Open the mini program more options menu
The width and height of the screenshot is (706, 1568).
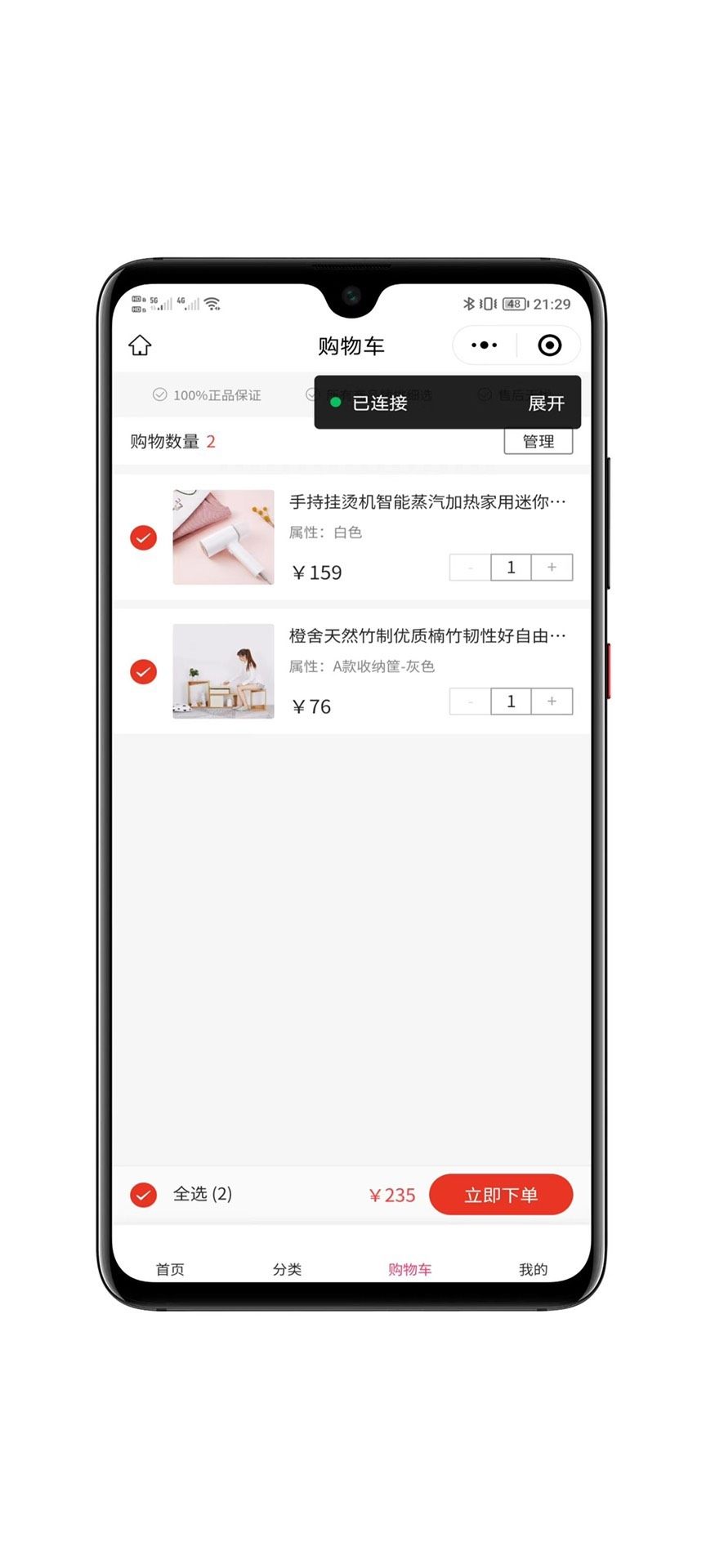485,345
